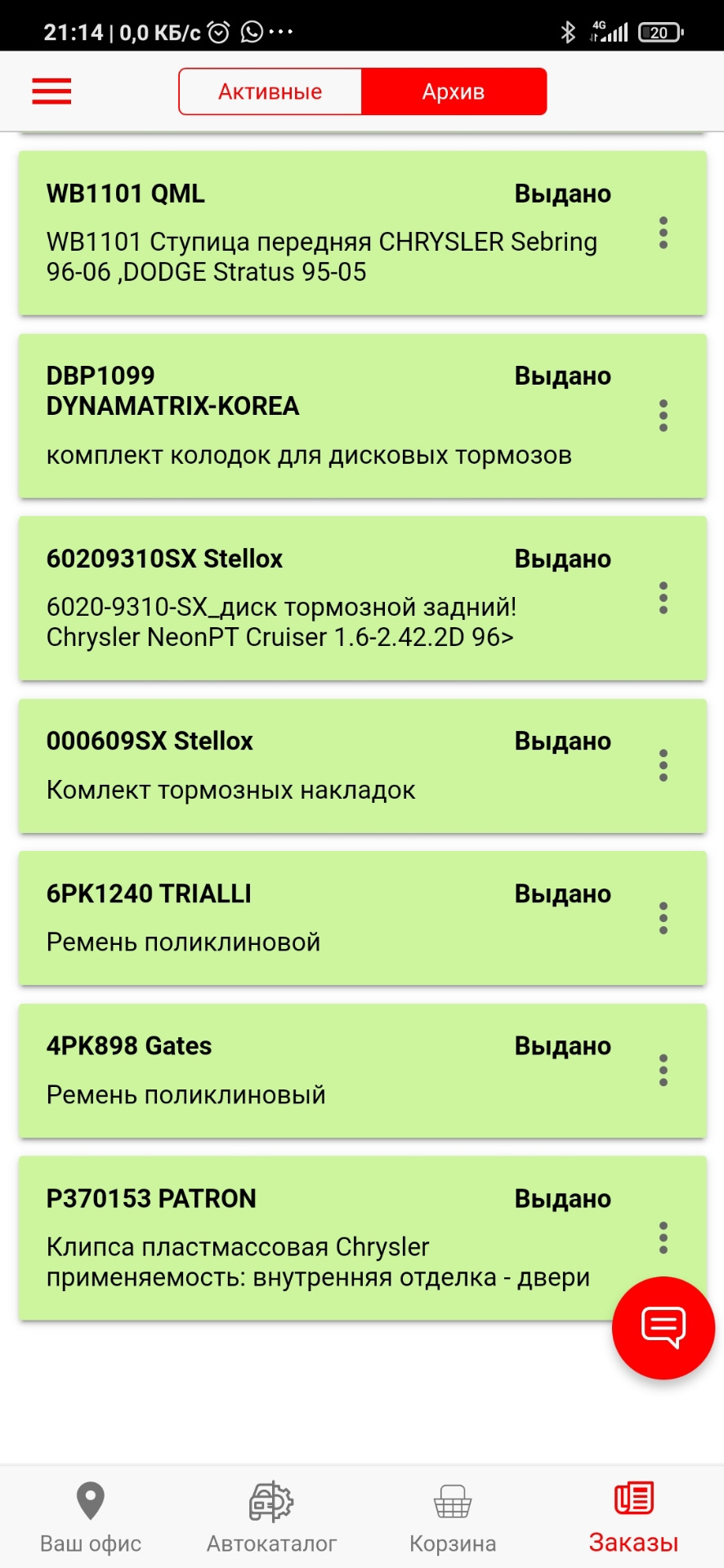Go to the Ваш офис tab
The image size is (724, 1568).
(x=91, y=1517)
